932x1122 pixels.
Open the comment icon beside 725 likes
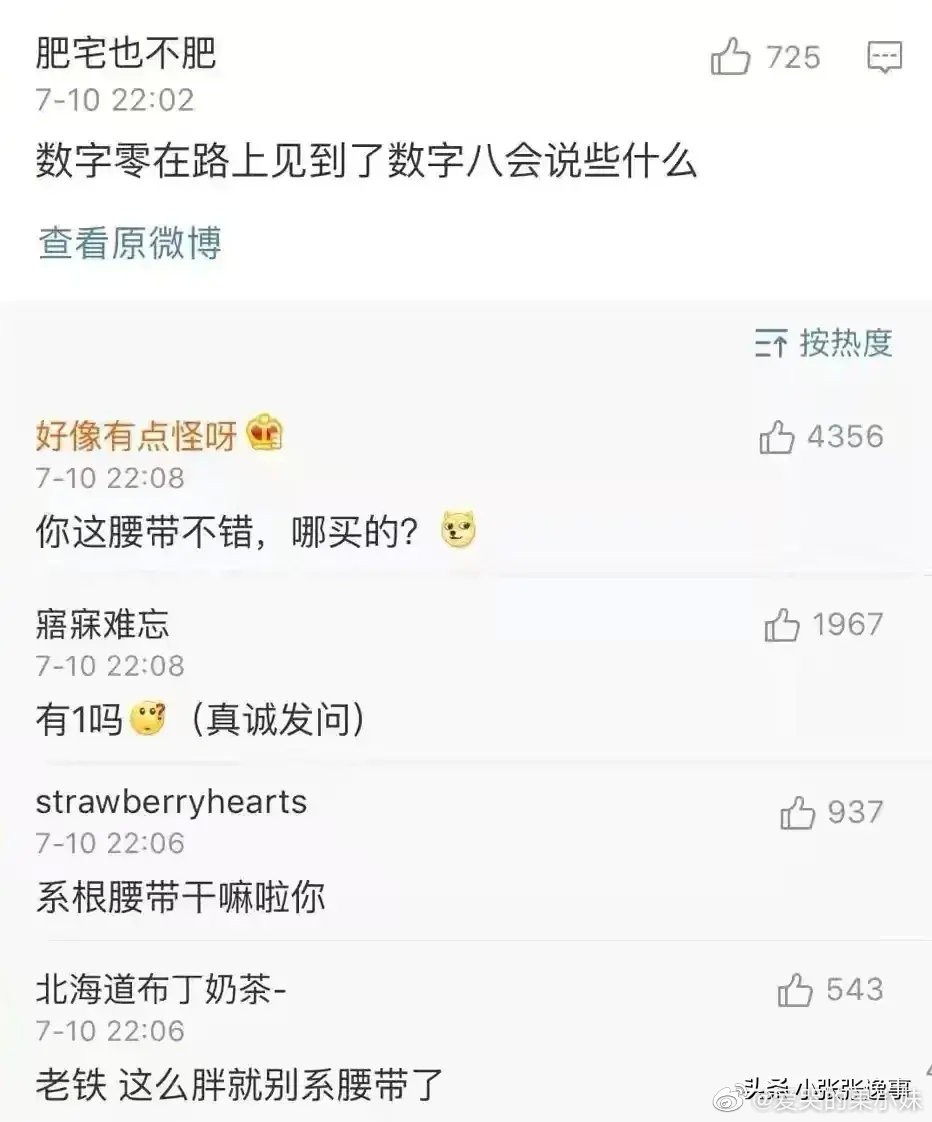click(884, 58)
